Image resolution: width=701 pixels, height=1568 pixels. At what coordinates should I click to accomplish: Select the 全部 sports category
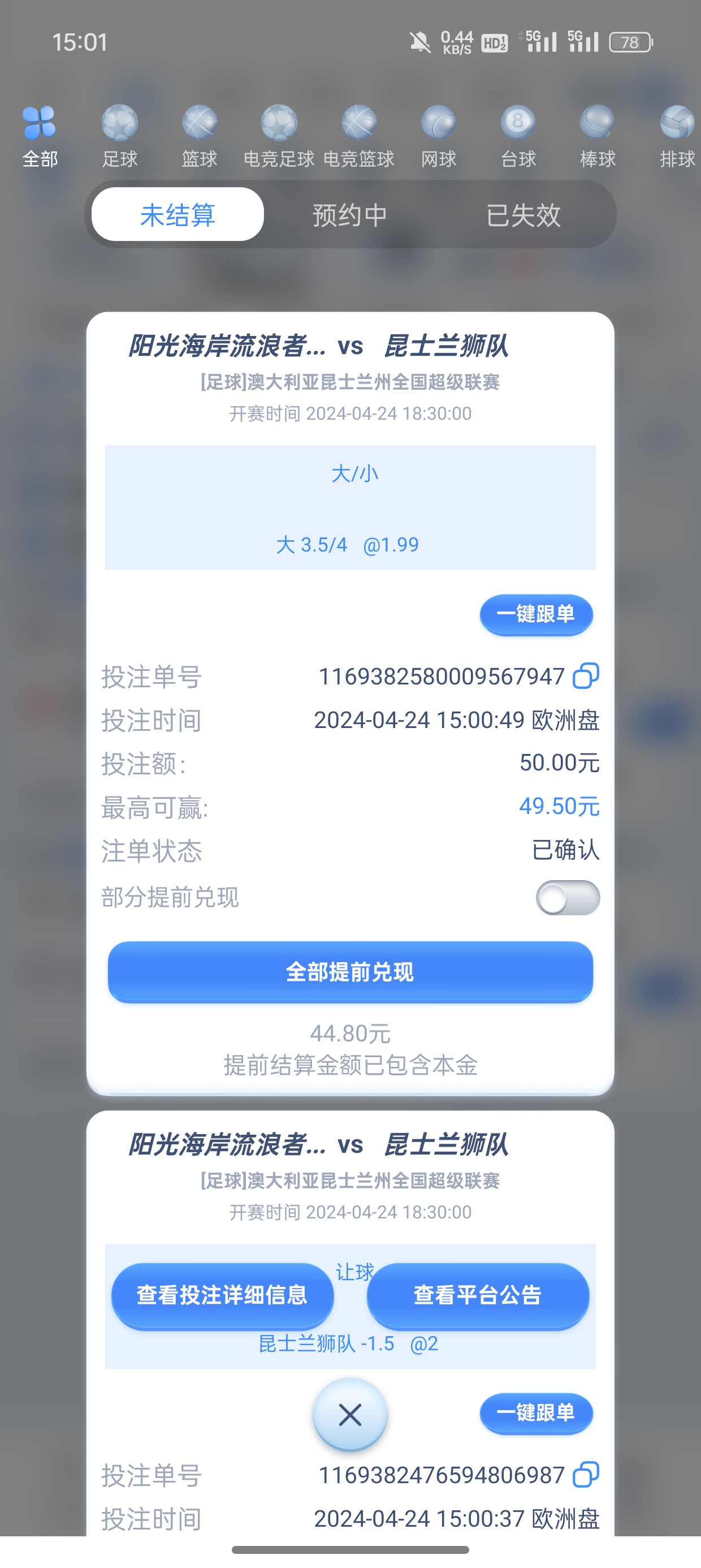(x=40, y=136)
